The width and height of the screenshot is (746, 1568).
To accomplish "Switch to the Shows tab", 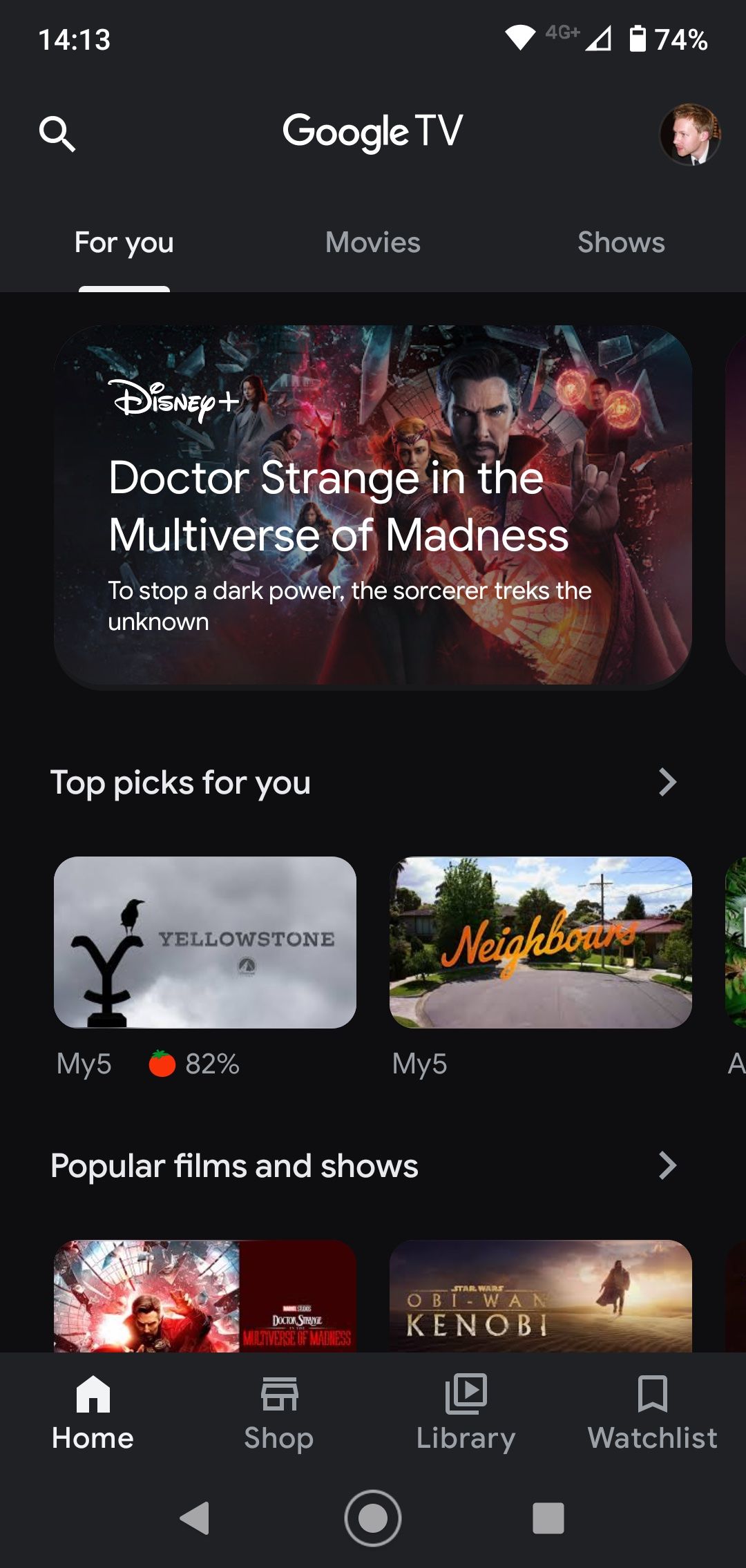I will pyautogui.click(x=621, y=243).
